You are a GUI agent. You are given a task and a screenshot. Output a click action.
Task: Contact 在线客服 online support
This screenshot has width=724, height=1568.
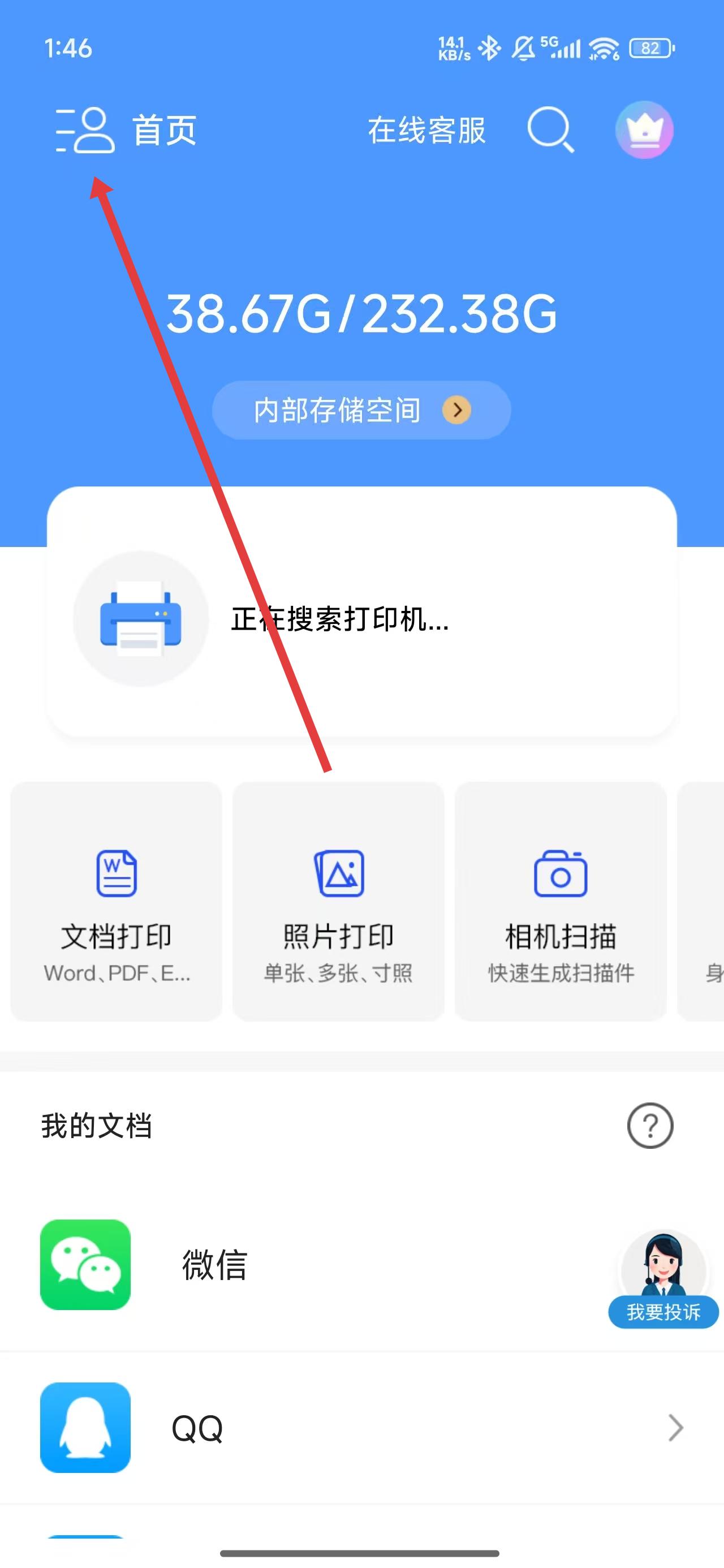click(426, 130)
